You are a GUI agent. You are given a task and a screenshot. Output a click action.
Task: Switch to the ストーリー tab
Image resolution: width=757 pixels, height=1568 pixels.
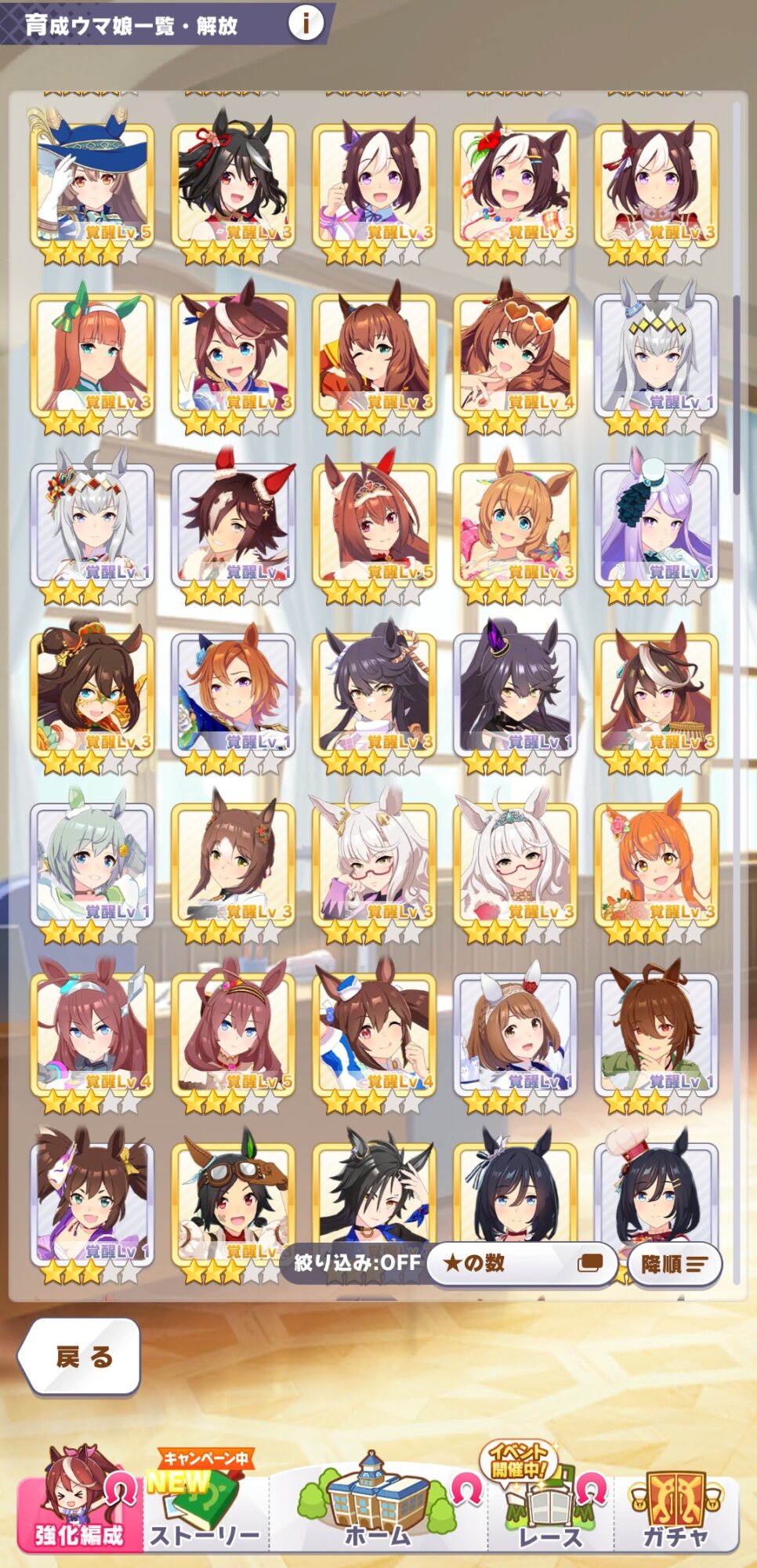(205, 1501)
